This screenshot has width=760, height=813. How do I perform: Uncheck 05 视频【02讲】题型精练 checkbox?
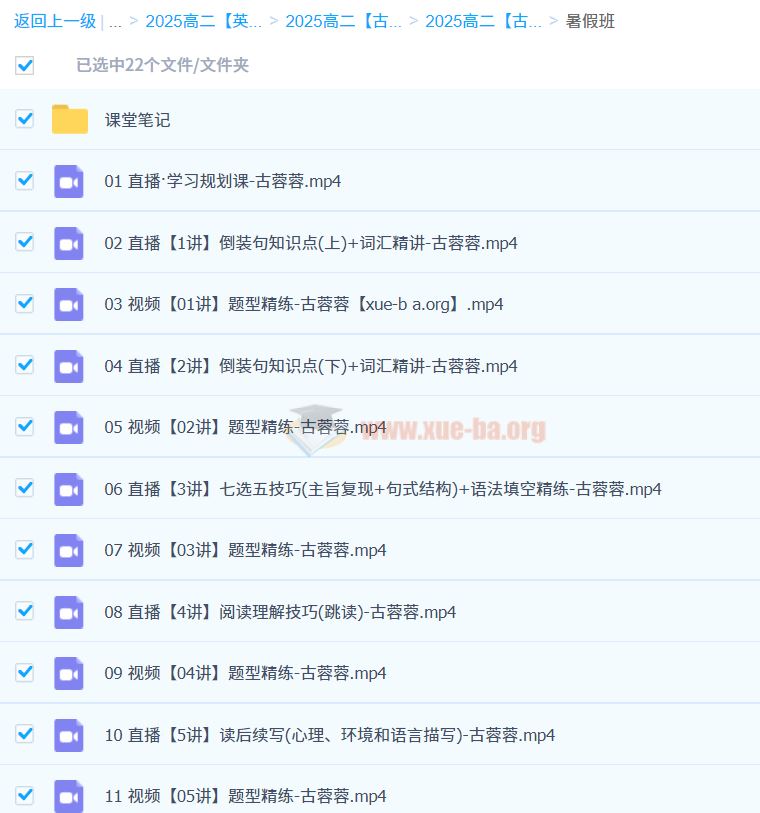pos(25,426)
